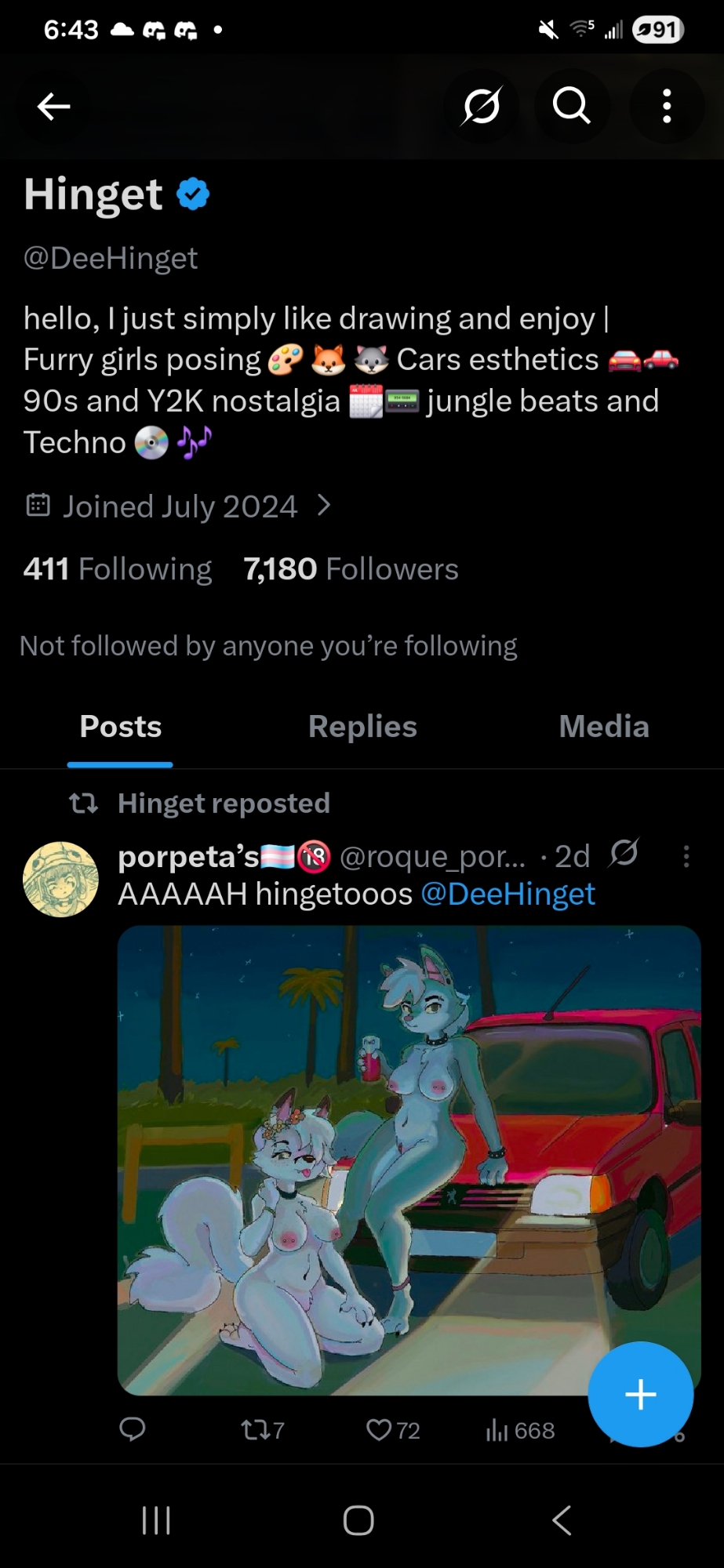Switch to the Replies tab
This screenshot has width=724, height=1568.
(x=362, y=727)
